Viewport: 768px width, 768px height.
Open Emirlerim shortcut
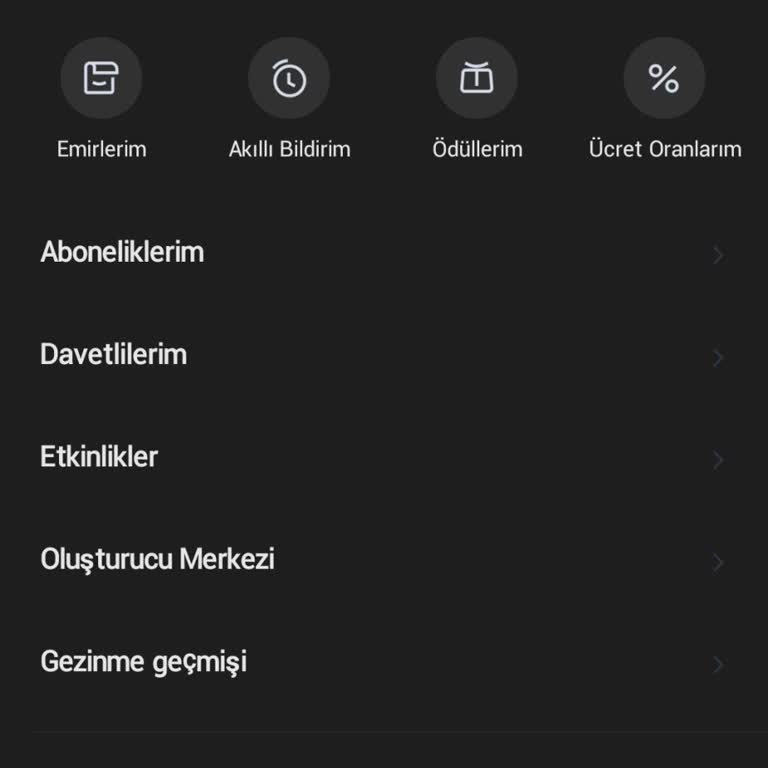[101, 79]
